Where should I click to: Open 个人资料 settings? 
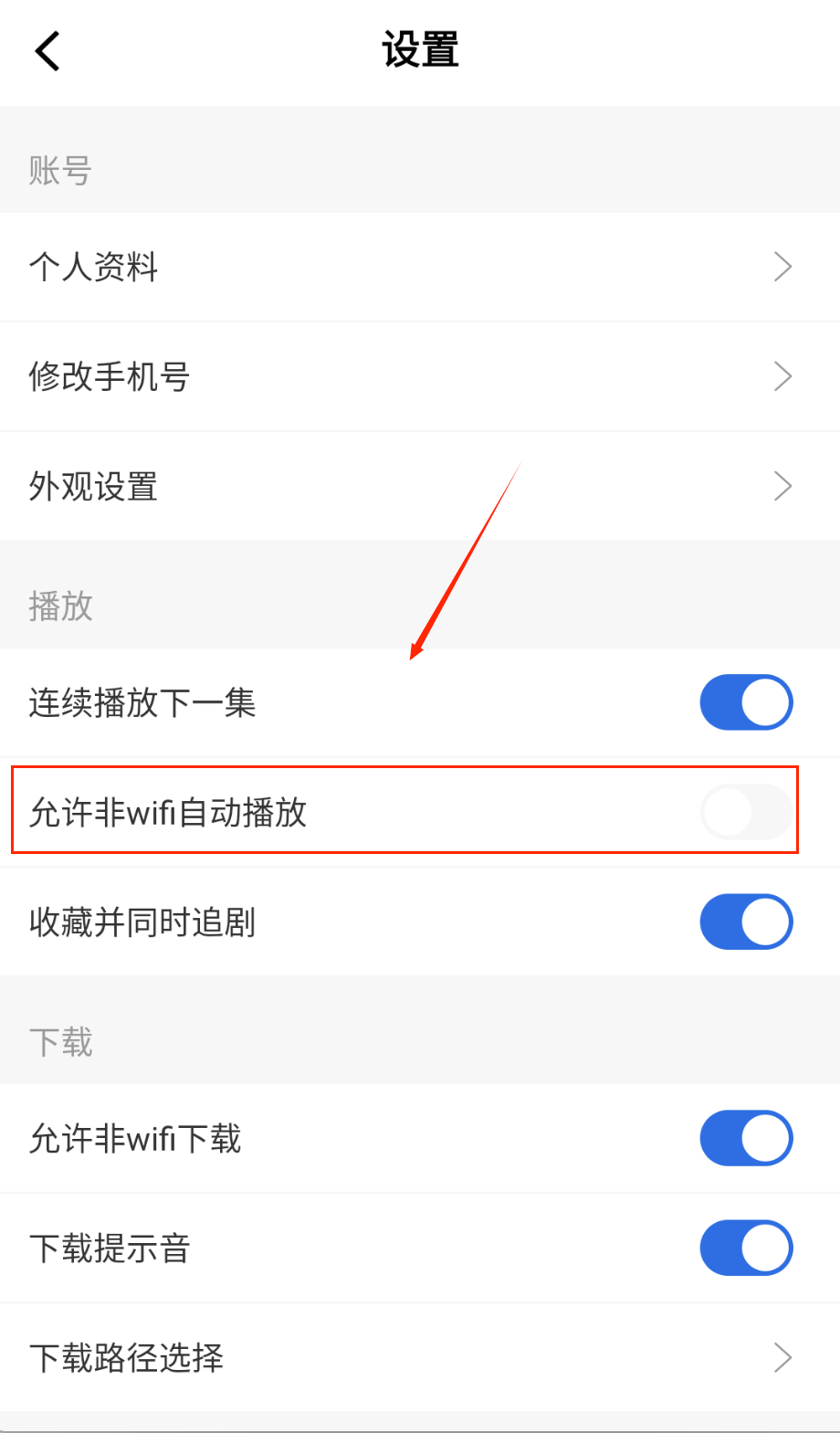click(420, 267)
